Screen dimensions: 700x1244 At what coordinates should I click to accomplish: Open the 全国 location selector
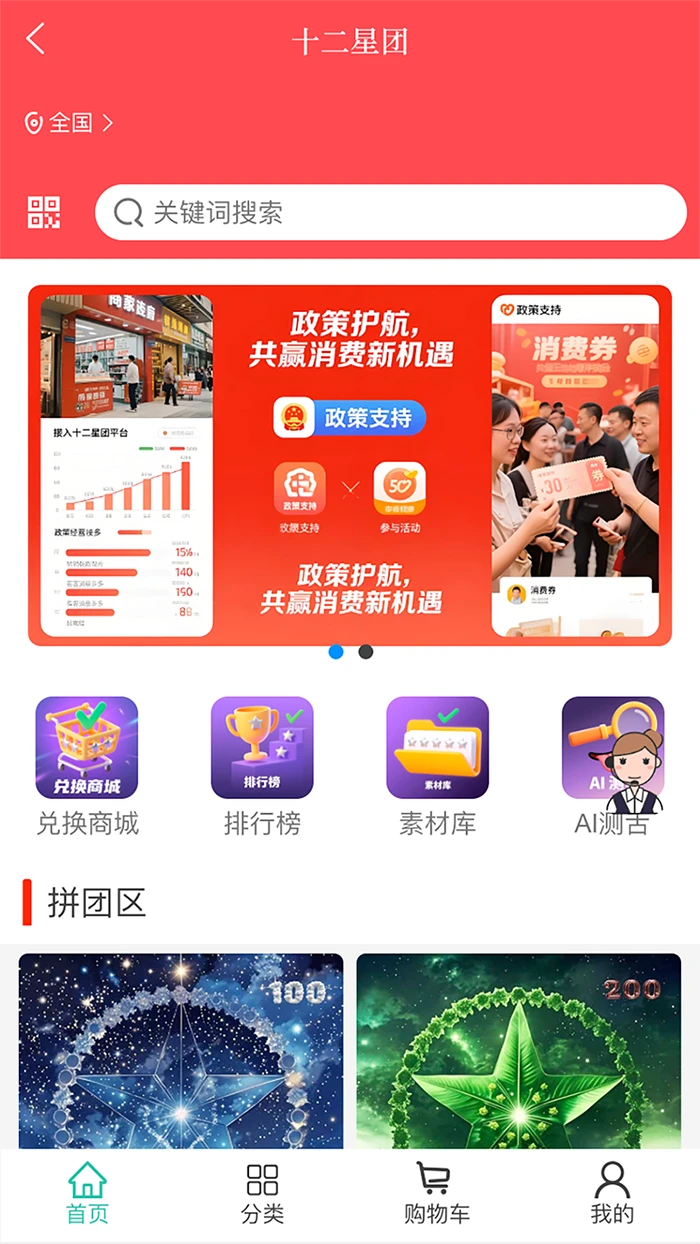[x=68, y=123]
